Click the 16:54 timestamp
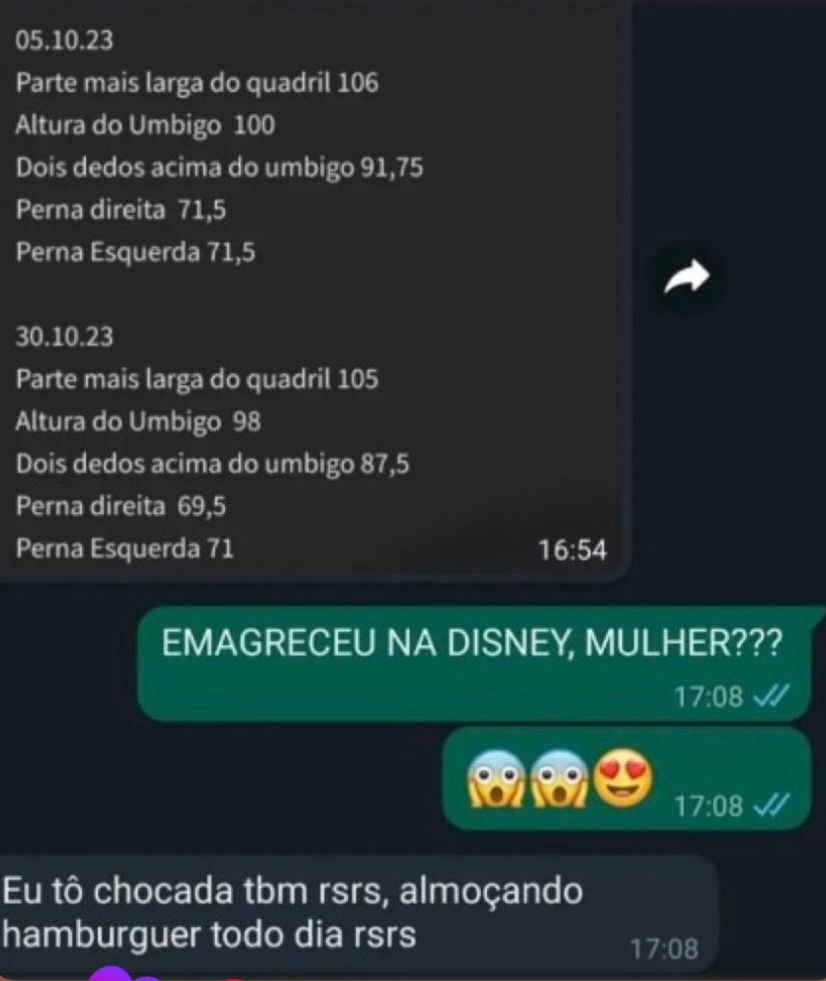 pyautogui.click(x=571, y=549)
